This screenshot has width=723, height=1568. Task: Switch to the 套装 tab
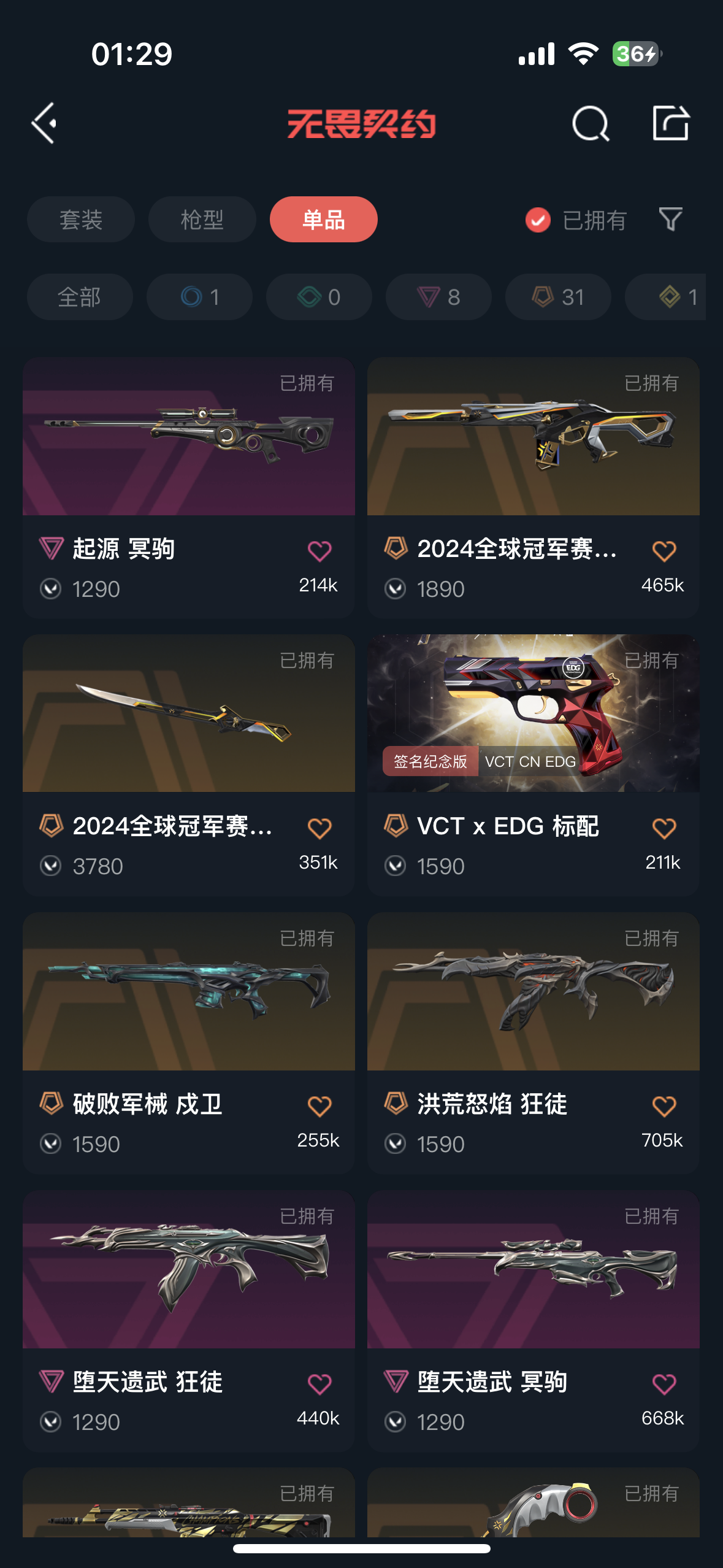coord(80,220)
